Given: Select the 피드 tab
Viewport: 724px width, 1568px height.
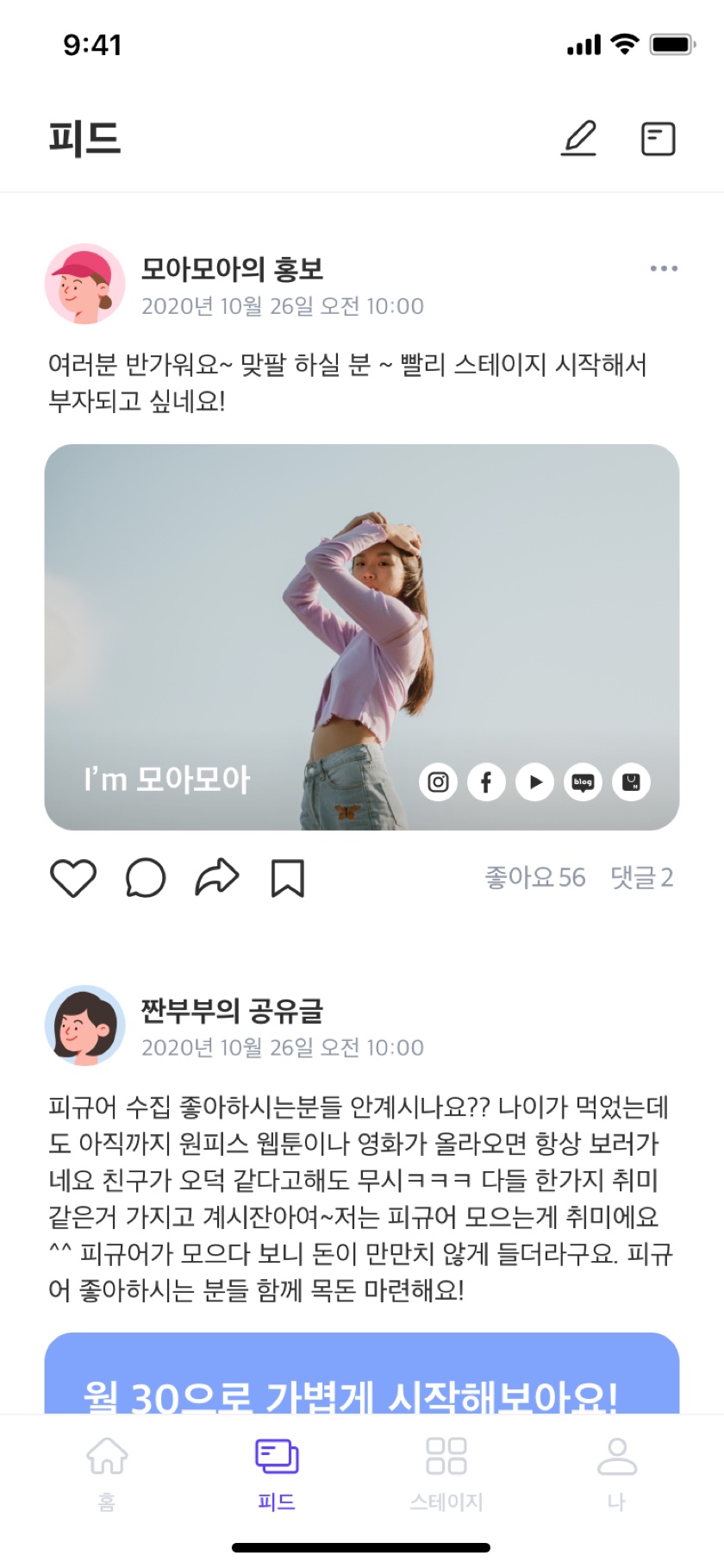Looking at the screenshot, I should 277,1471.
